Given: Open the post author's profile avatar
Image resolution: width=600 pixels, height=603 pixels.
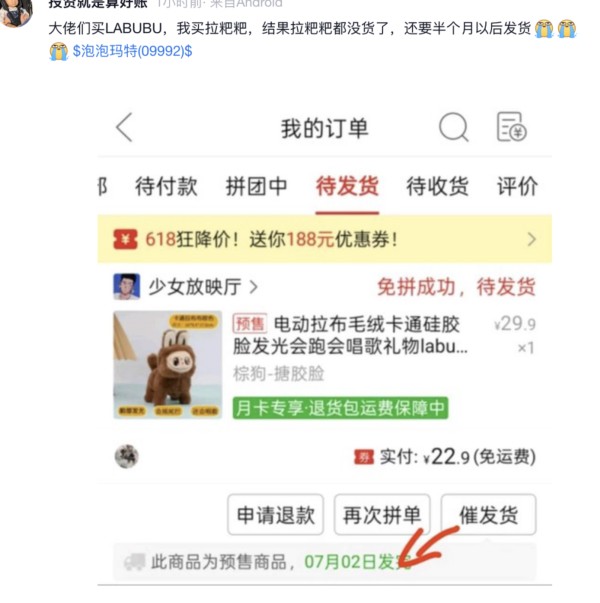Looking at the screenshot, I should (x=19, y=7).
